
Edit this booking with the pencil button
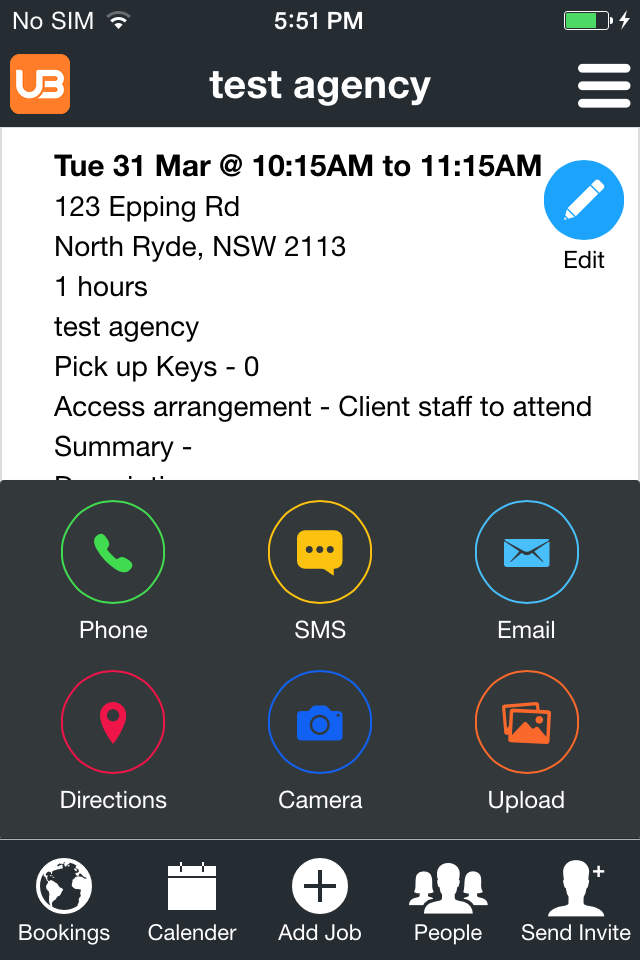pos(583,201)
